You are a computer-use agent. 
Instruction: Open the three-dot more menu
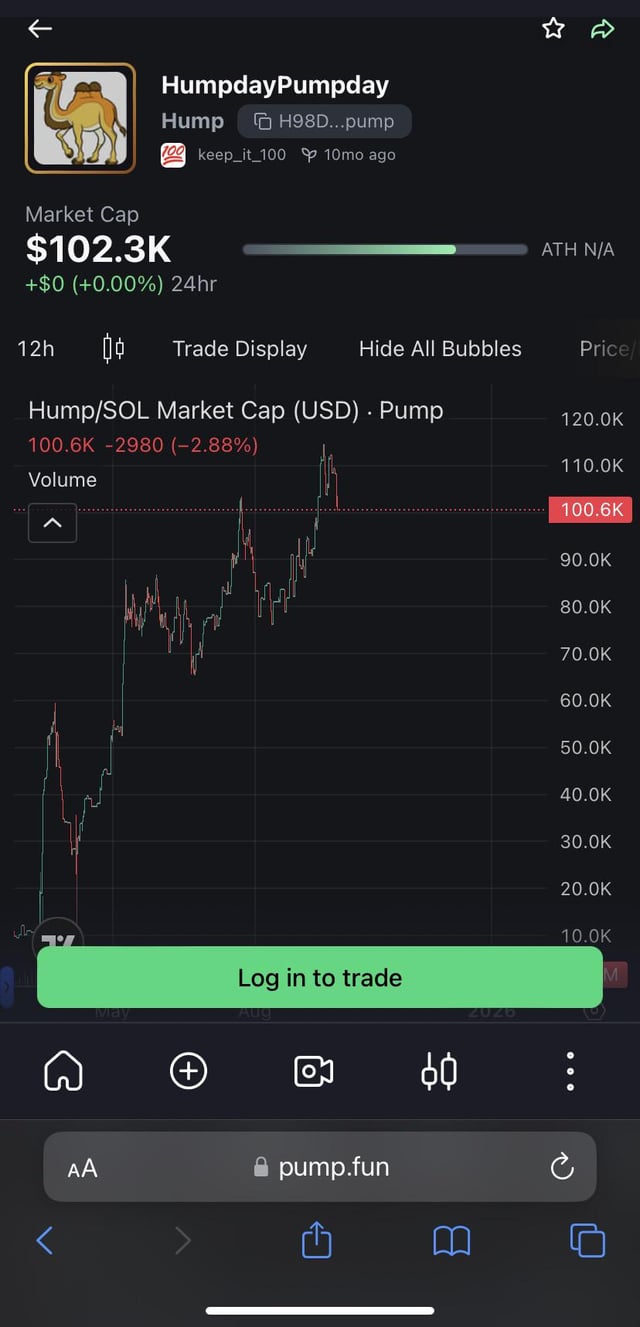570,1071
